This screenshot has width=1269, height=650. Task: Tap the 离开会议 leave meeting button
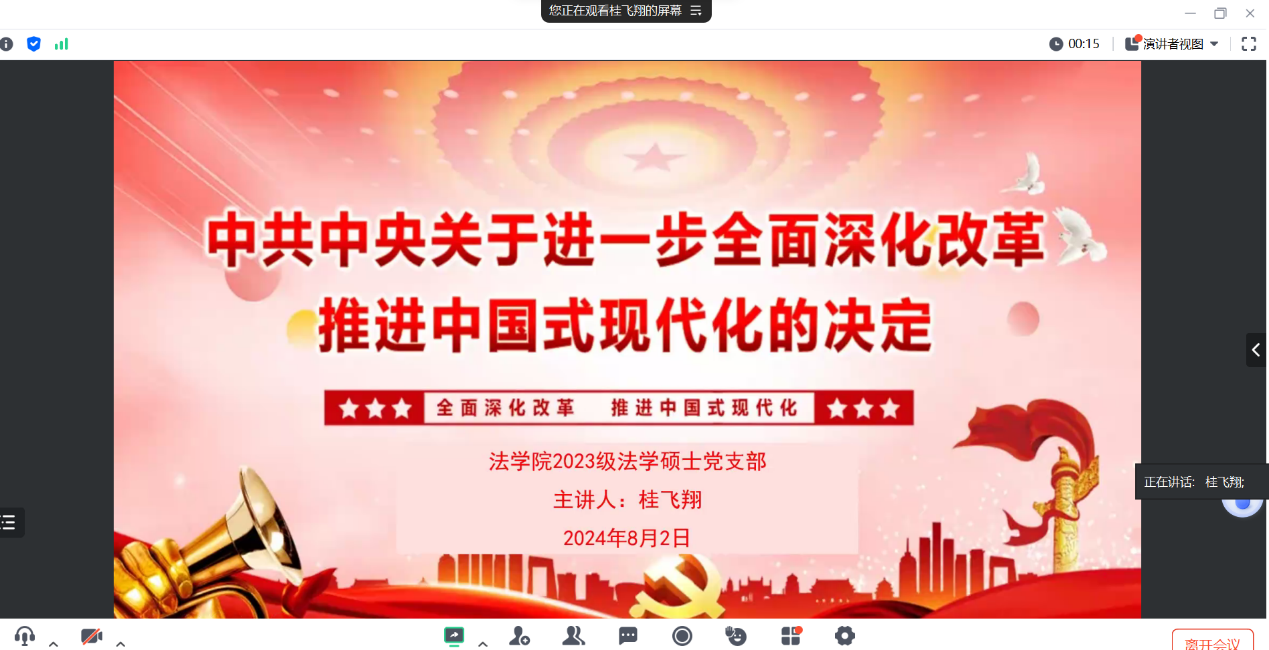tap(1212, 642)
